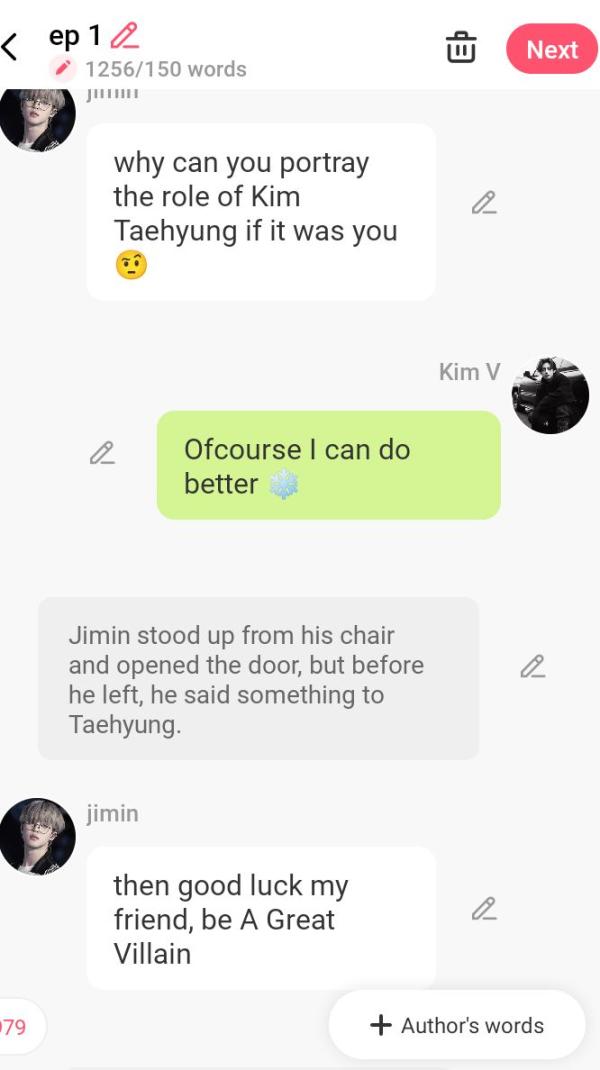Add Author's words
This screenshot has height=1070, width=600.
(x=457, y=1025)
